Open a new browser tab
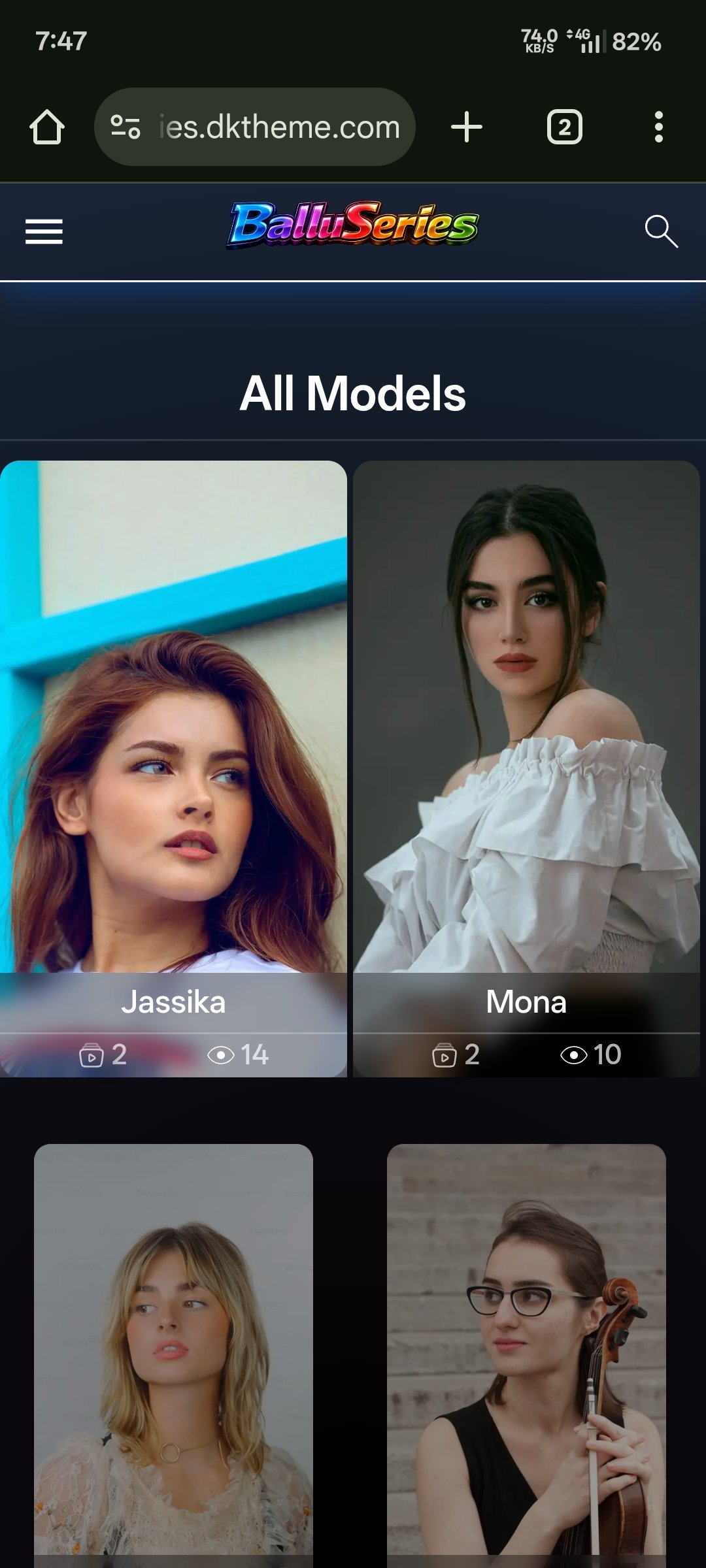This screenshot has height=1568, width=706. pyautogui.click(x=467, y=127)
